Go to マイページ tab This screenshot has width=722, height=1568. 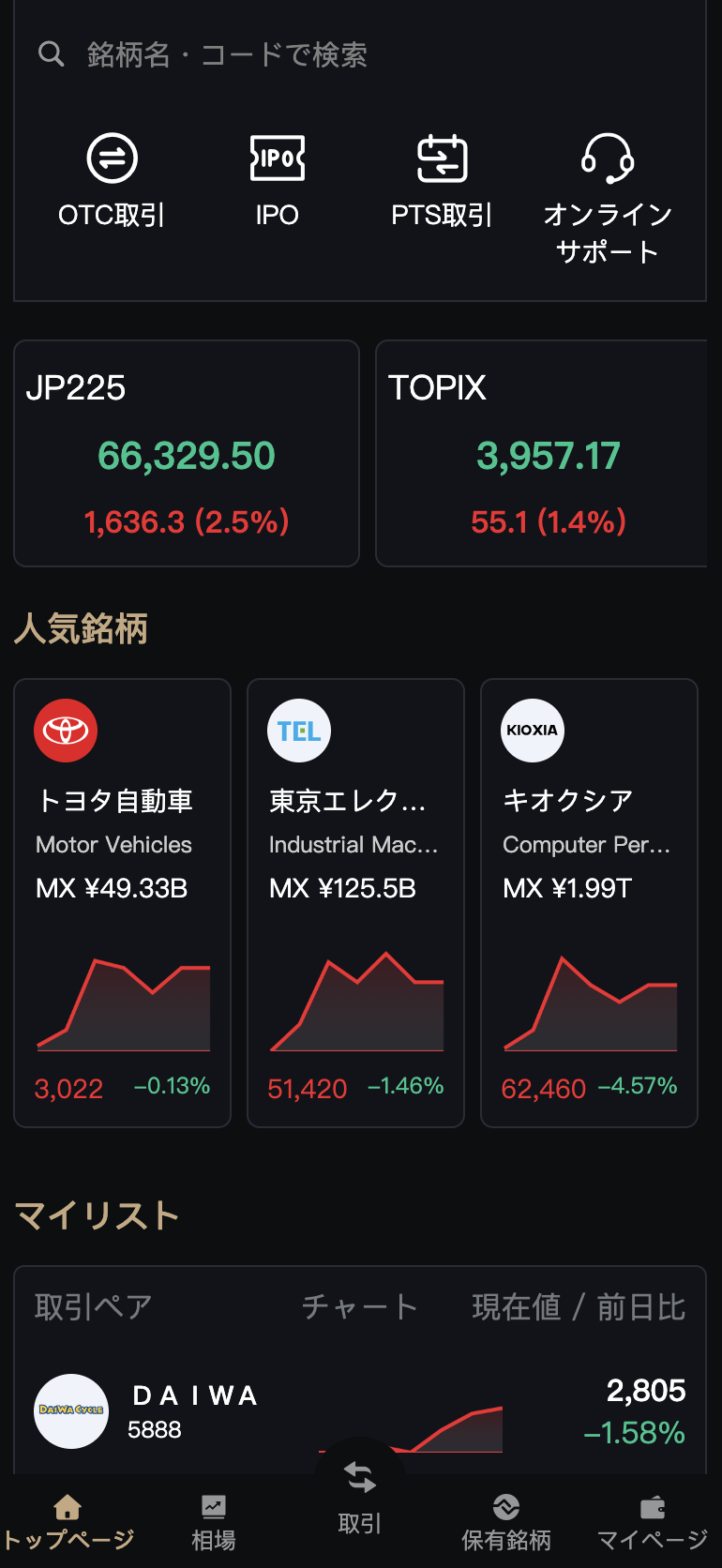tap(653, 1522)
